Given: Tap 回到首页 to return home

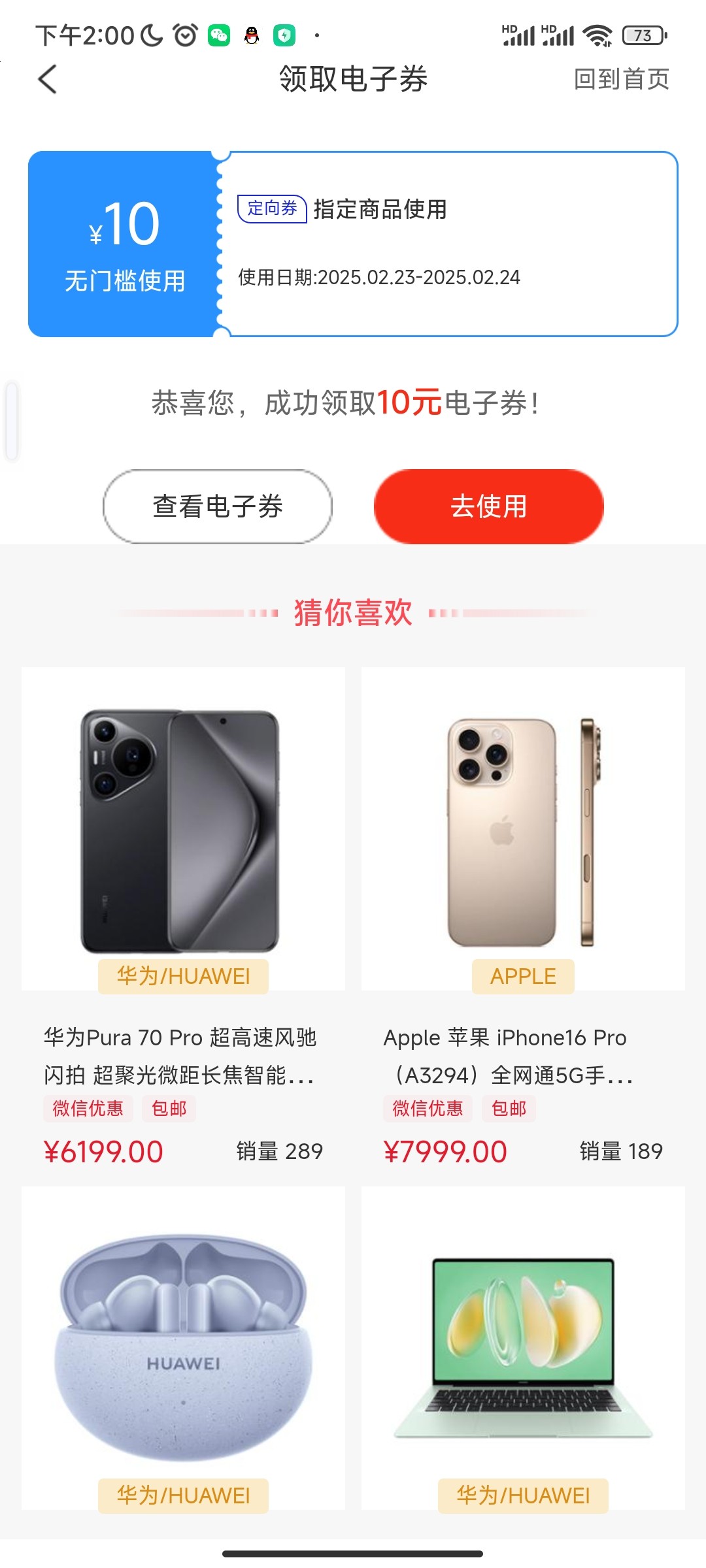Looking at the screenshot, I should pos(621,79).
